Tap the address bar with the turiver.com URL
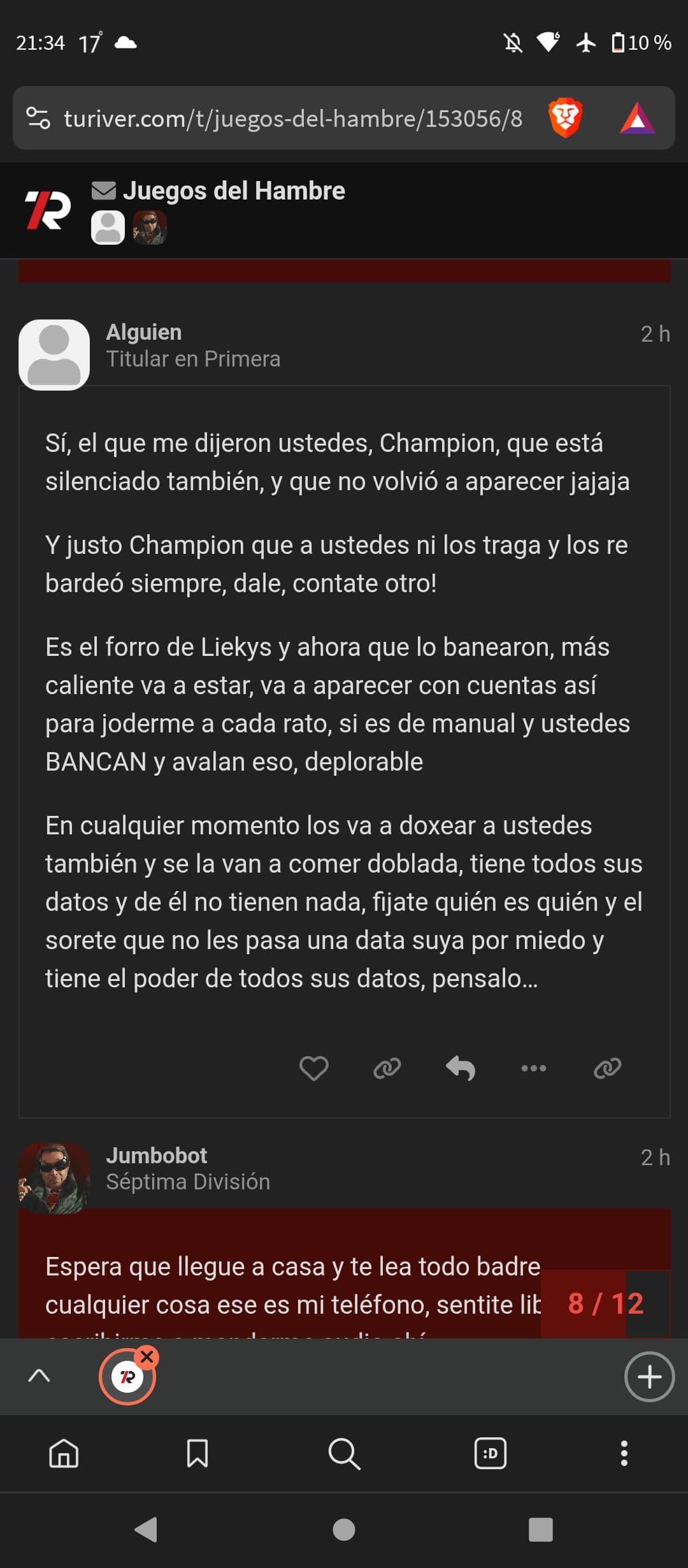Screen dimensions: 688x1568 coord(293,119)
